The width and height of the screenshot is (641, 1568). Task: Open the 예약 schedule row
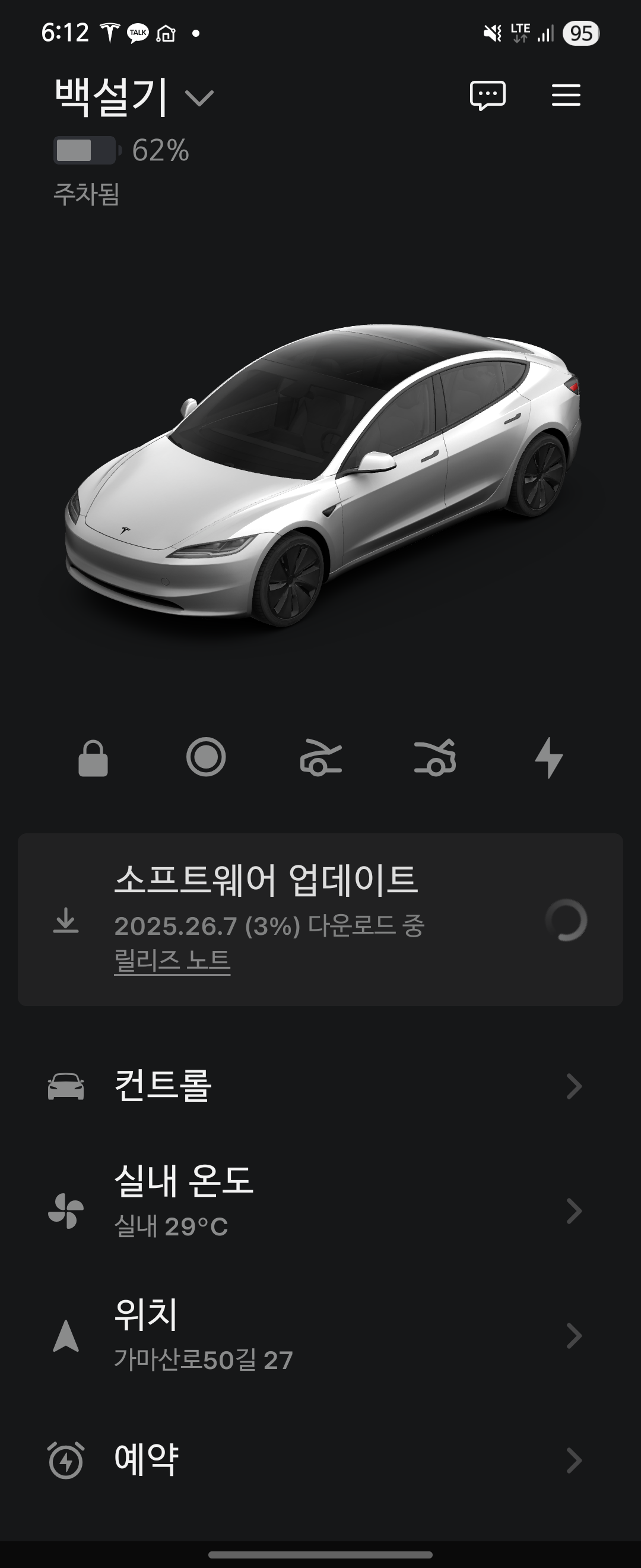(320, 1460)
